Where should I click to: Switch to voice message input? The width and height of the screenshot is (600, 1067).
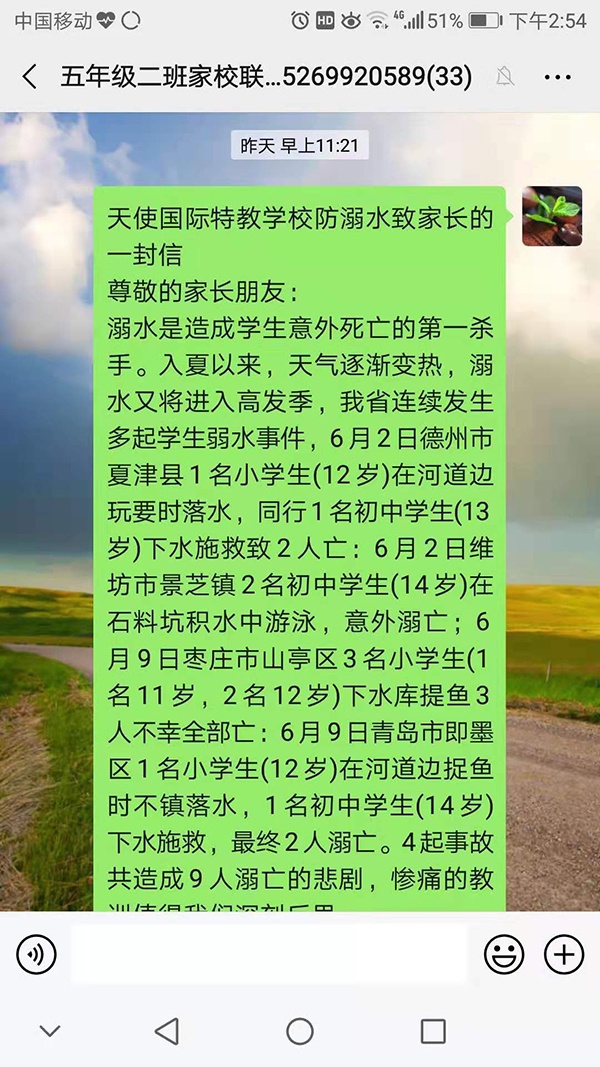tap(37, 955)
